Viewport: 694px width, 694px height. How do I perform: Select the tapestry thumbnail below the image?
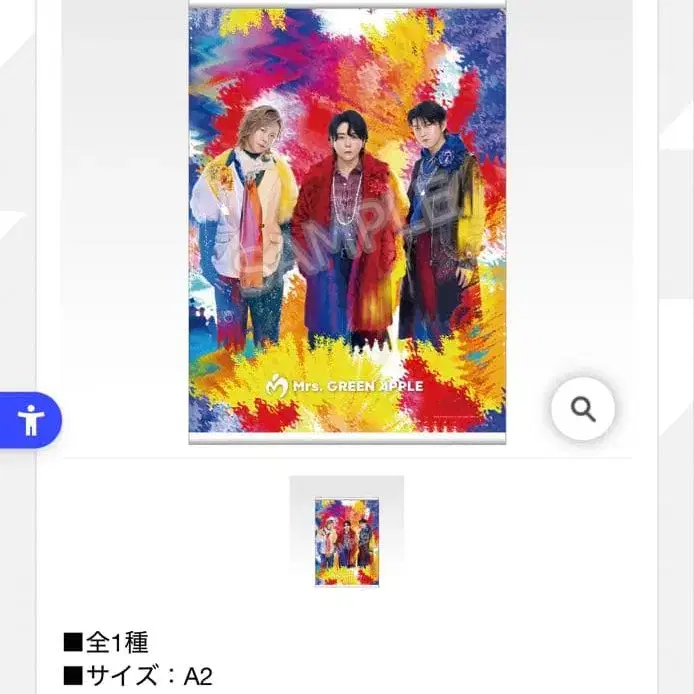point(347,539)
